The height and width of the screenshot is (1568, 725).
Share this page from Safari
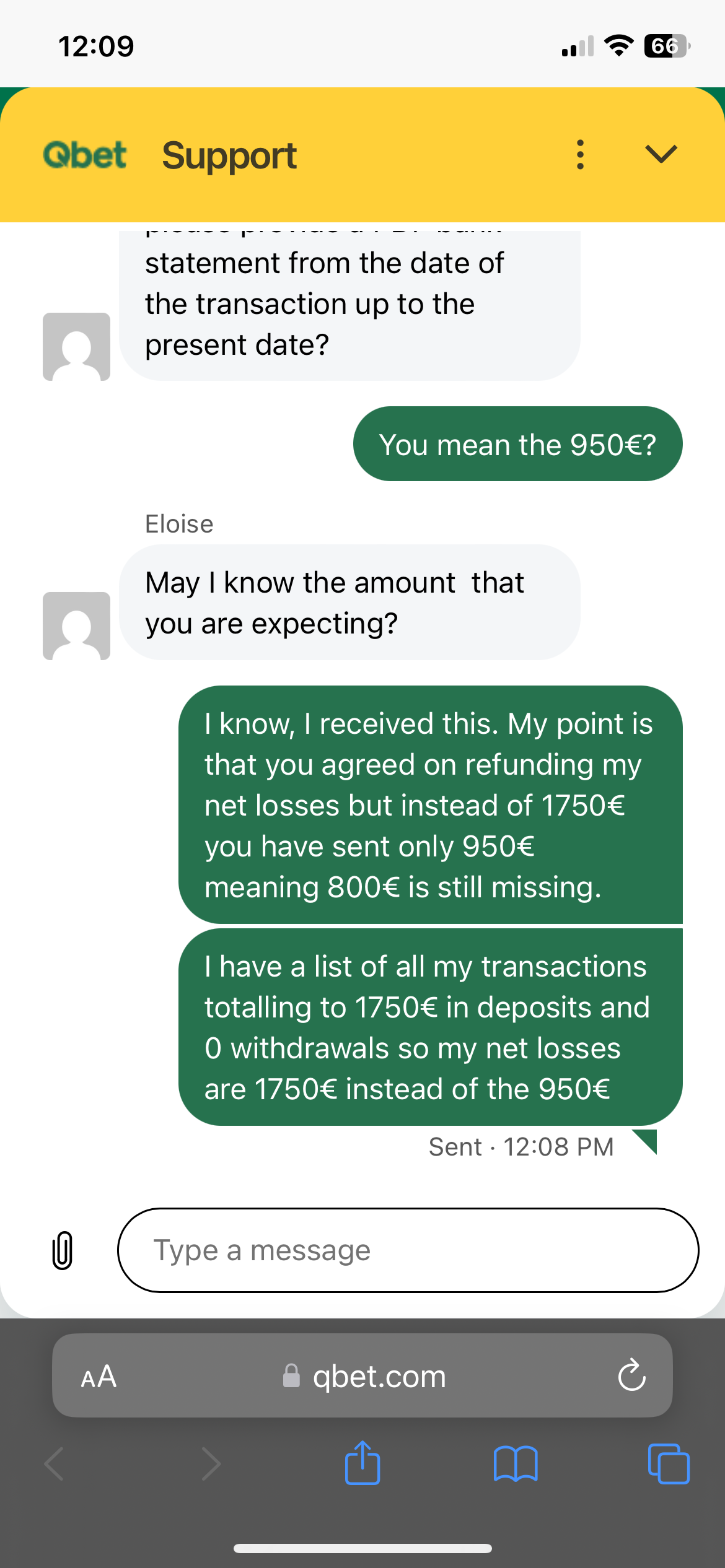pyautogui.click(x=362, y=1463)
